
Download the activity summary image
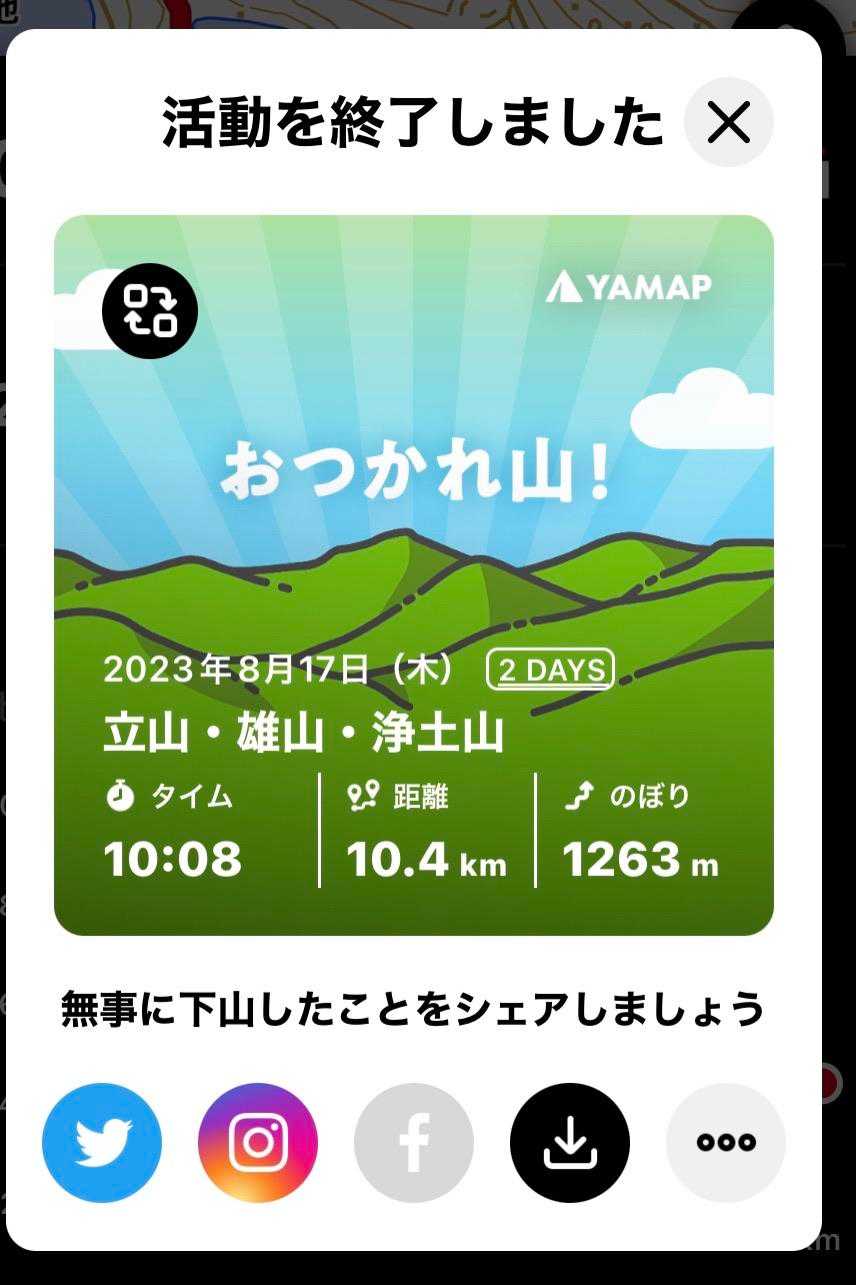click(570, 1142)
